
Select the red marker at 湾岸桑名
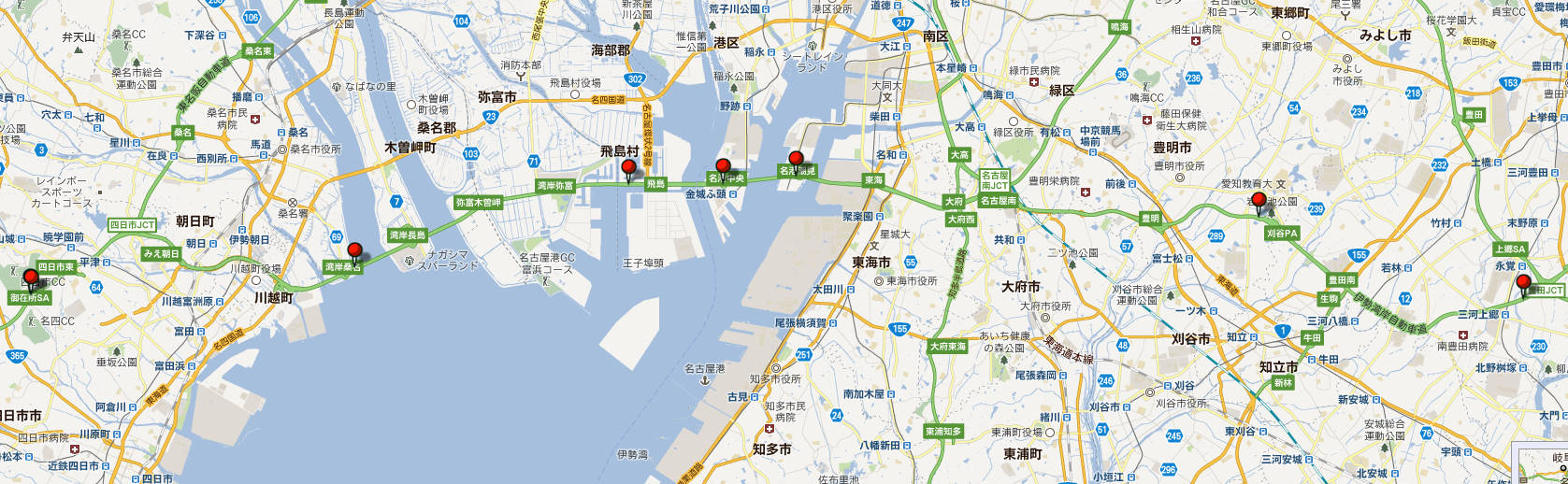pyautogui.click(x=354, y=250)
